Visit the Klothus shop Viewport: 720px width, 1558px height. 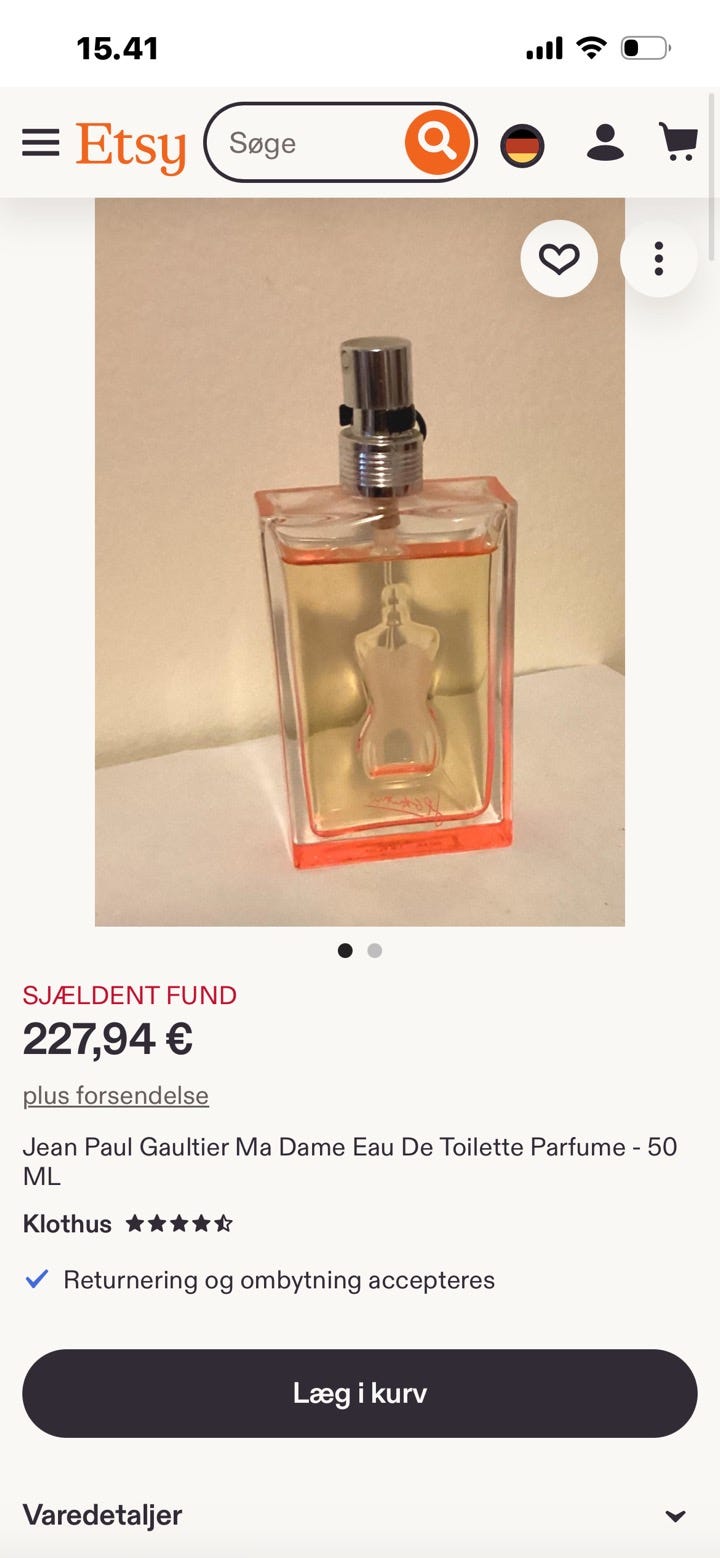[x=67, y=1223]
